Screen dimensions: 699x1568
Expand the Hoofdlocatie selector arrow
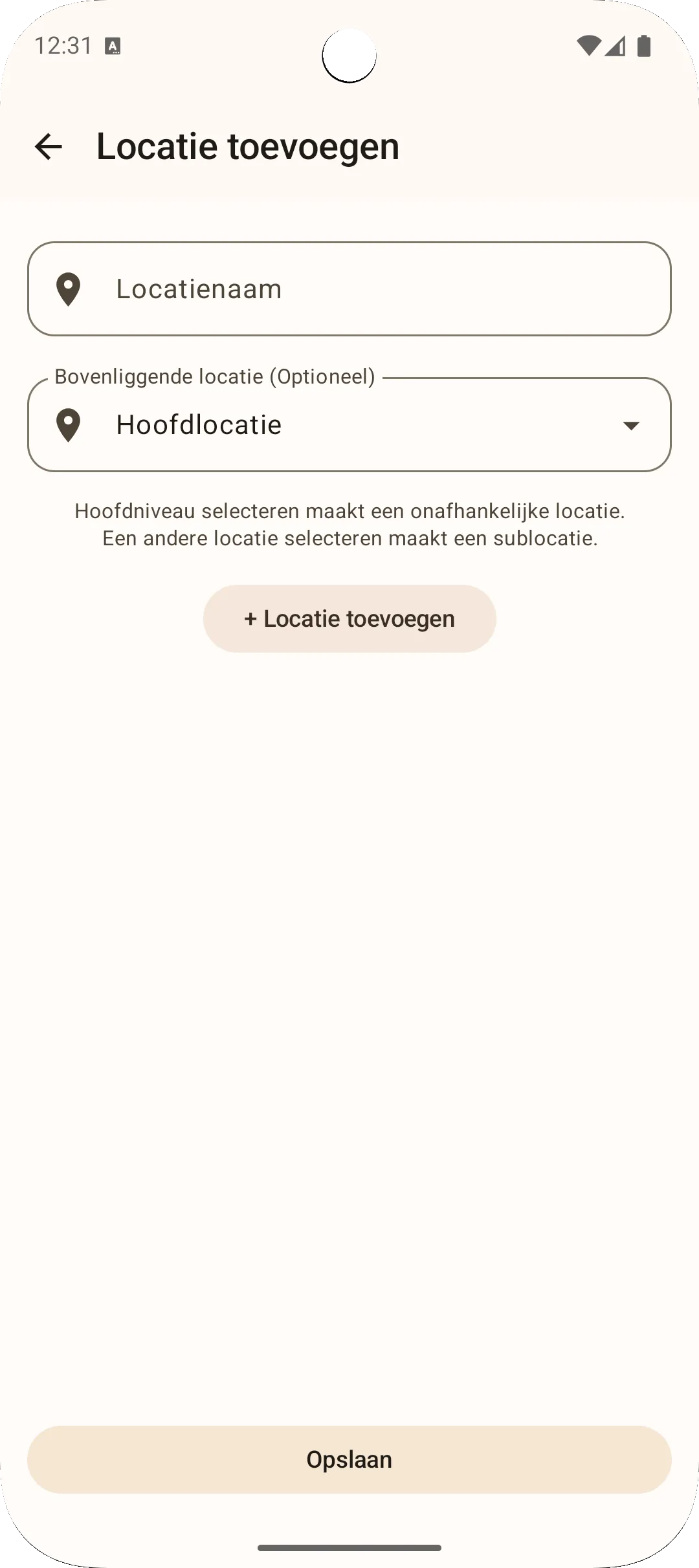pyautogui.click(x=631, y=425)
